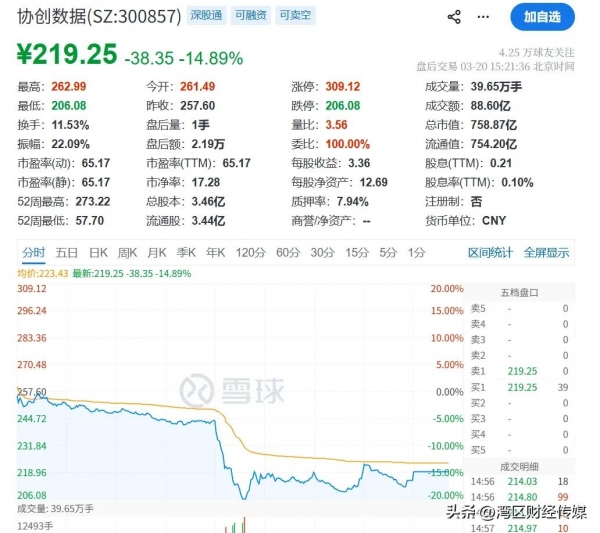Switch to the 分时 chart tab
600x533 pixels.
[x=34, y=253]
